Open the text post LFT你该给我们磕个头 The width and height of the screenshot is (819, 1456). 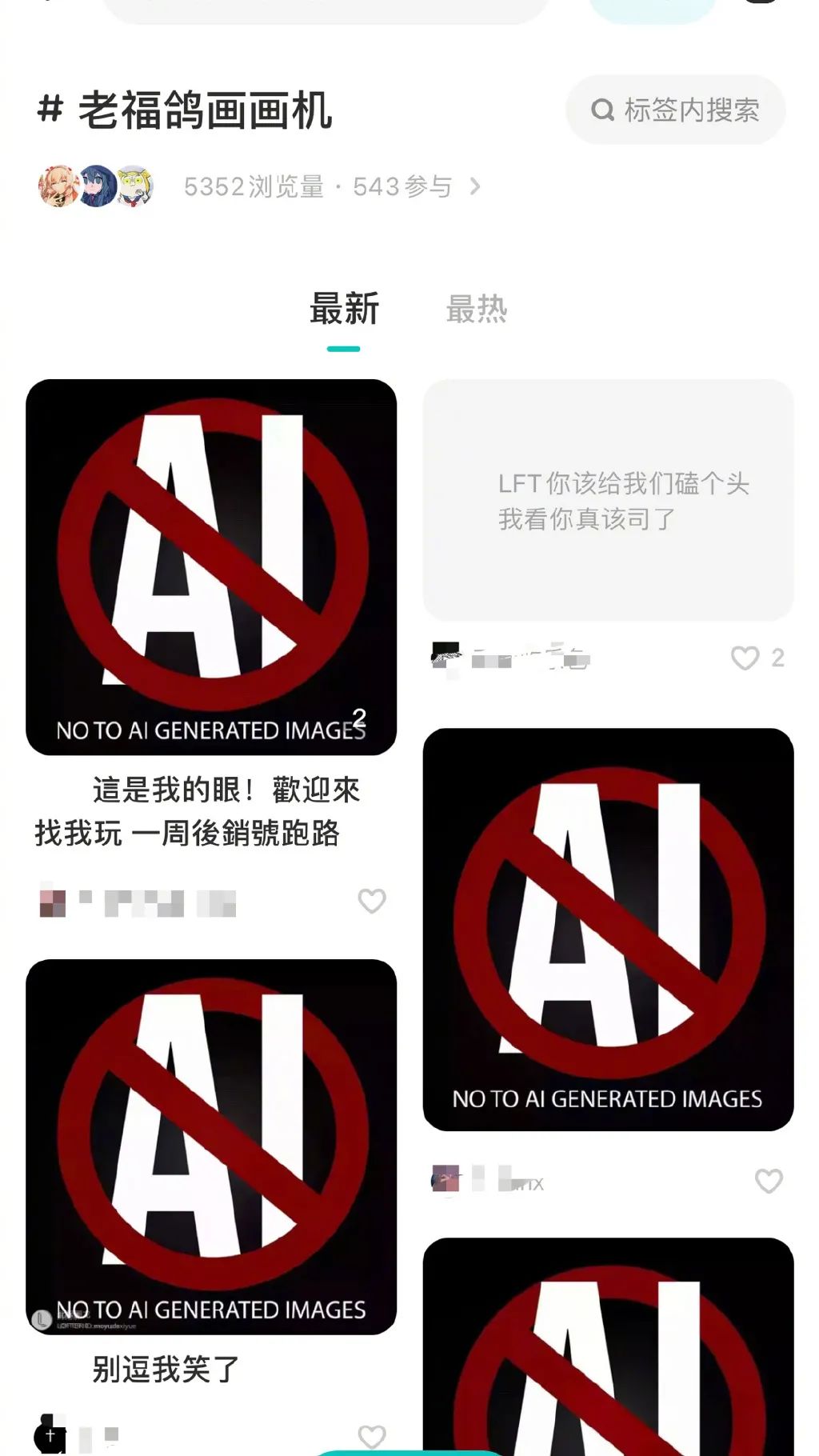608,500
